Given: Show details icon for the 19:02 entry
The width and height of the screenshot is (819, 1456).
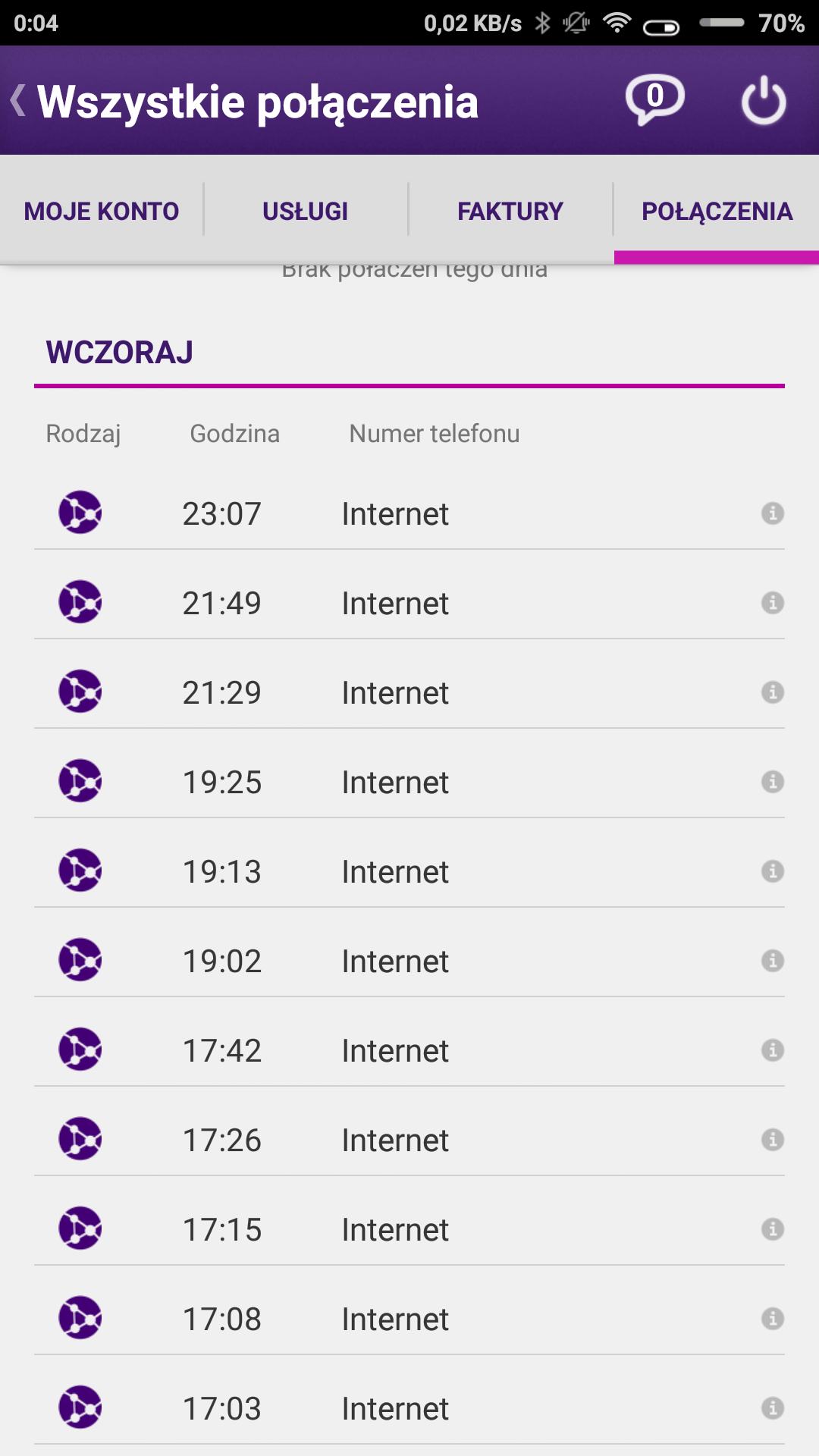Looking at the screenshot, I should point(772,961).
